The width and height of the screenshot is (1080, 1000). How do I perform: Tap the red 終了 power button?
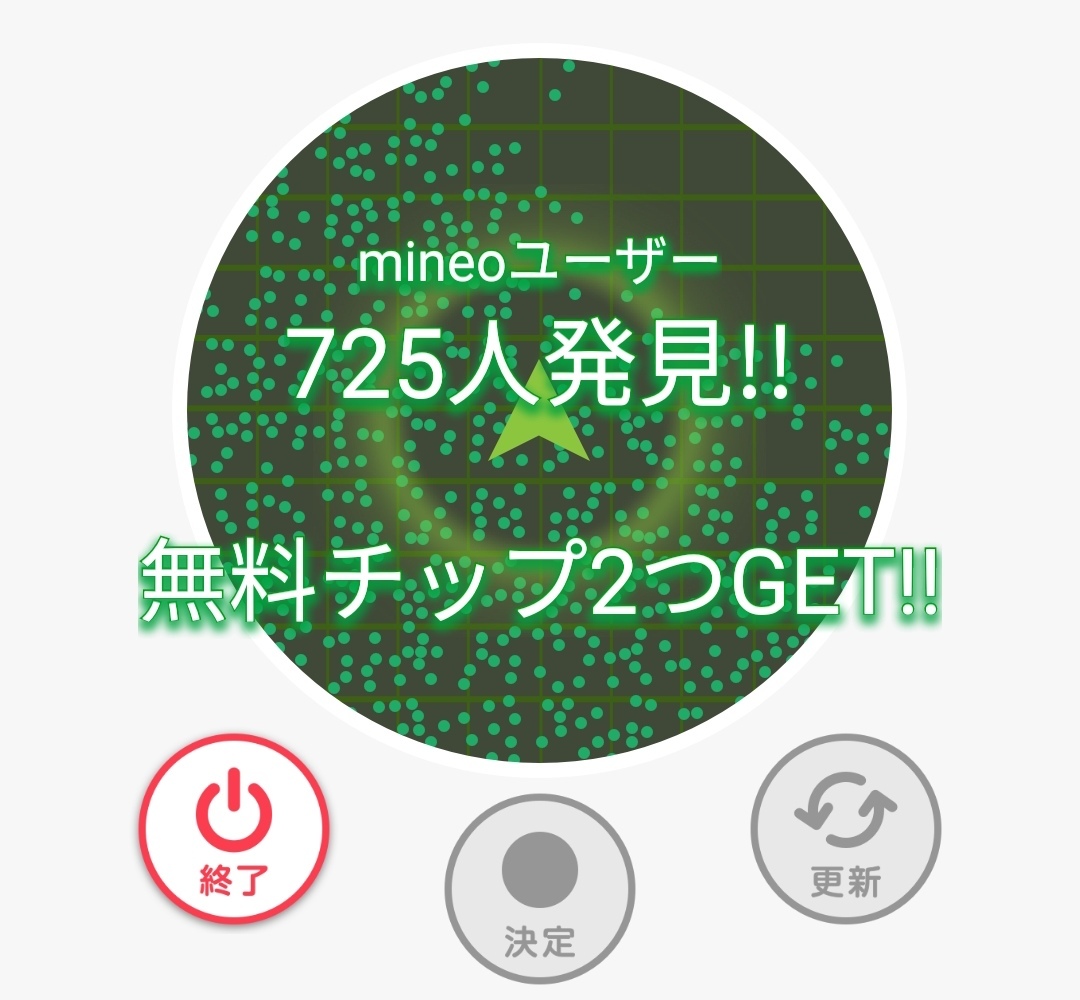point(234,829)
